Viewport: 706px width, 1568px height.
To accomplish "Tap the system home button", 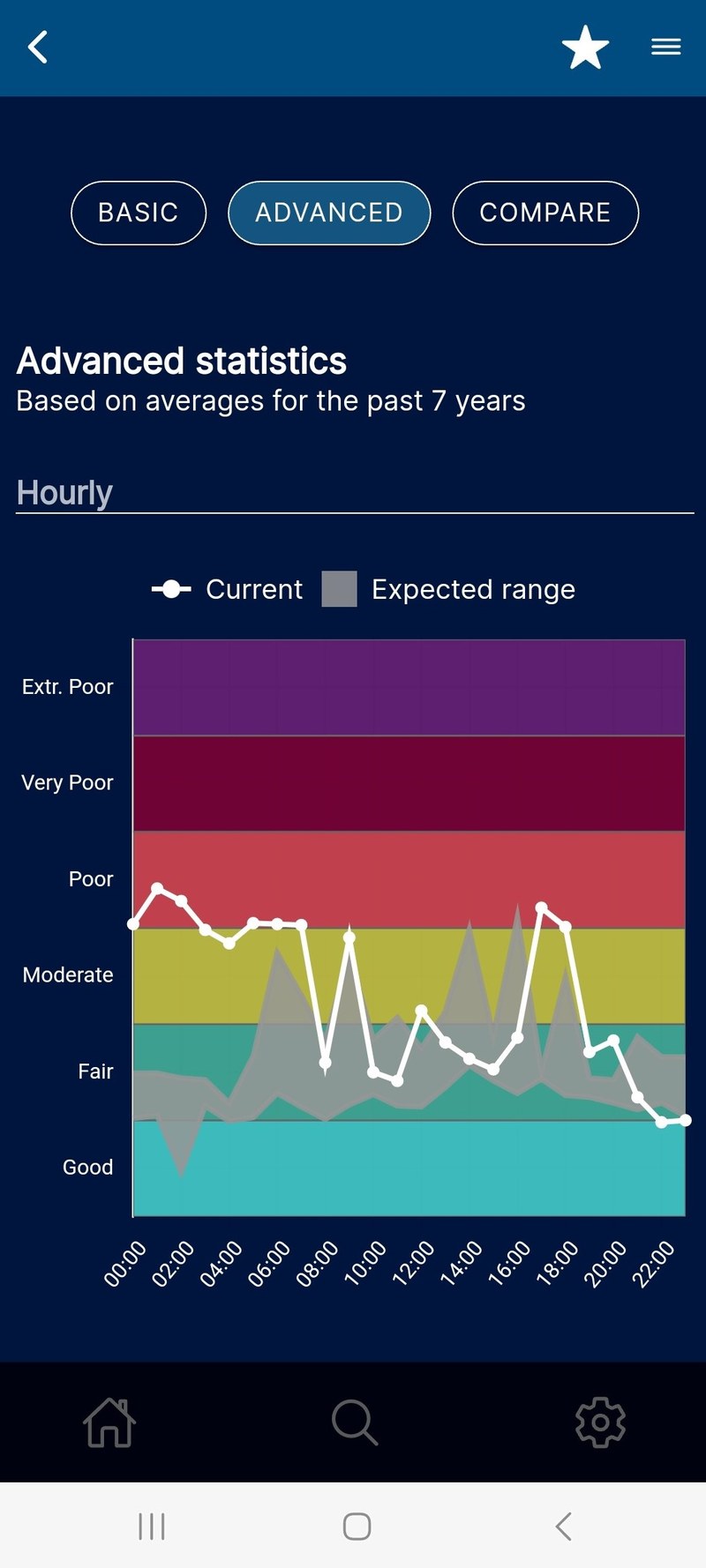I will (x=357, y=1527).
